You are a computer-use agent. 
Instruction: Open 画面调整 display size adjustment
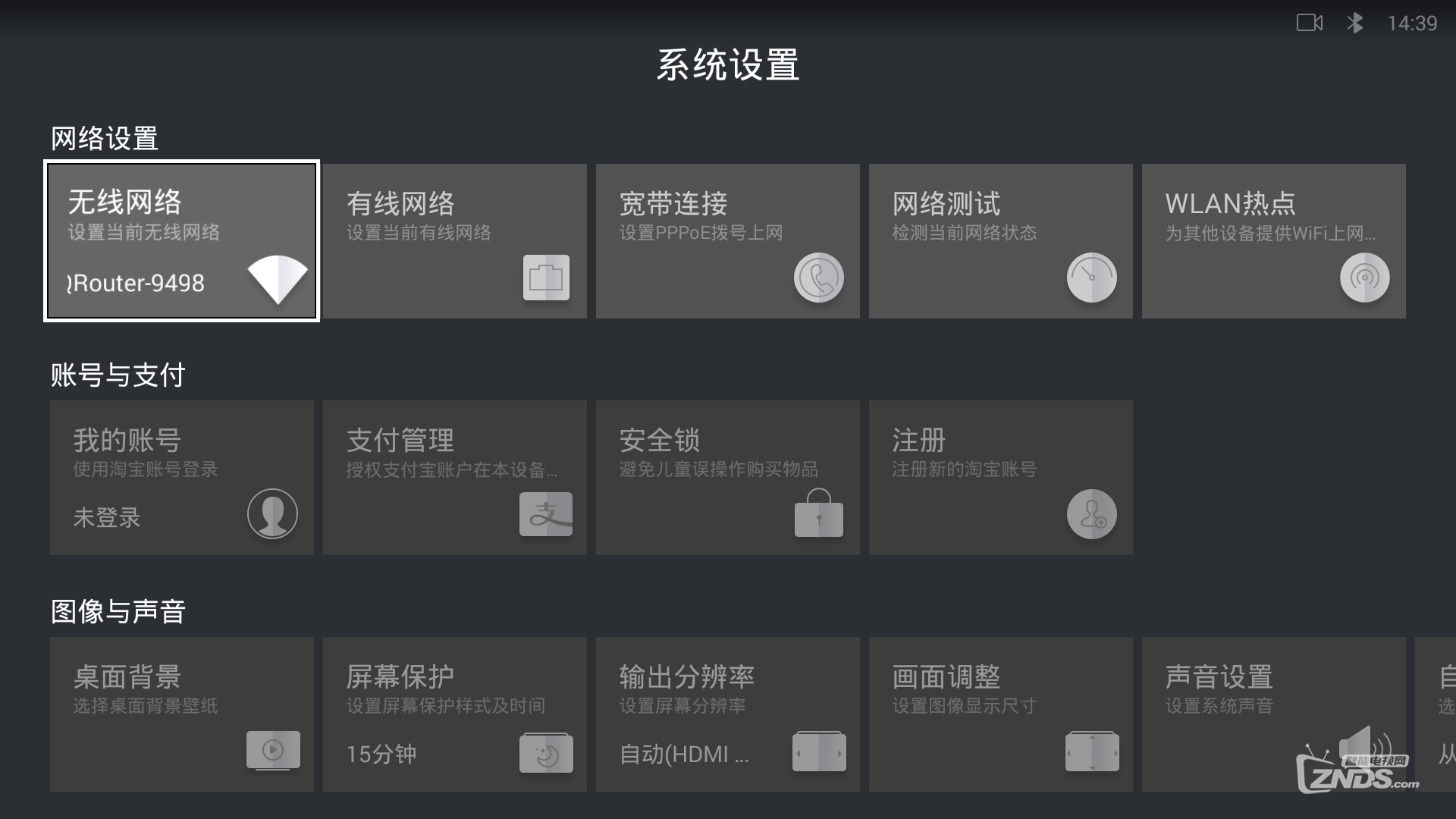[x=1001, y=714]
